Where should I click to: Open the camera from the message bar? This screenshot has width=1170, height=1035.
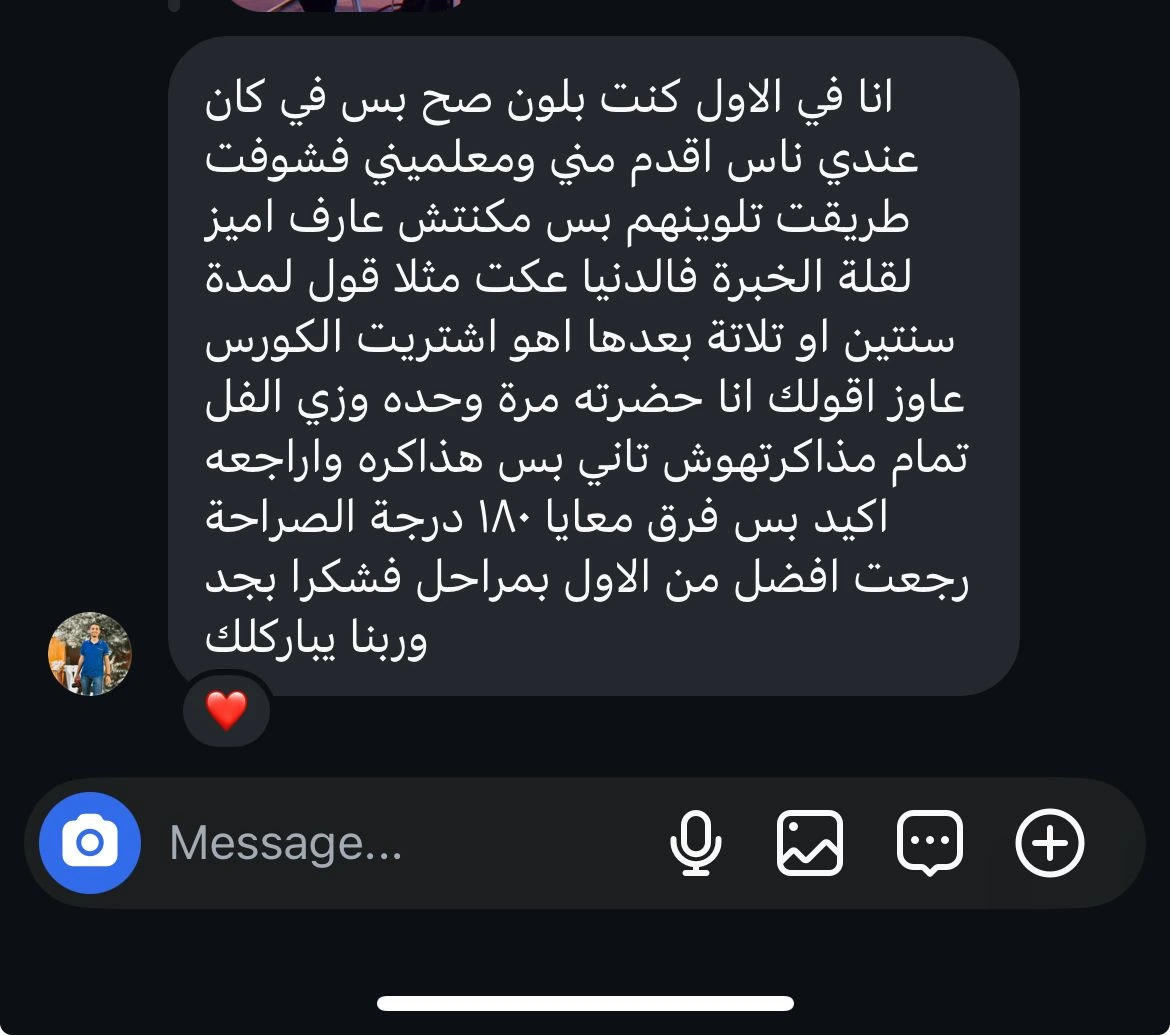point(90,843)
